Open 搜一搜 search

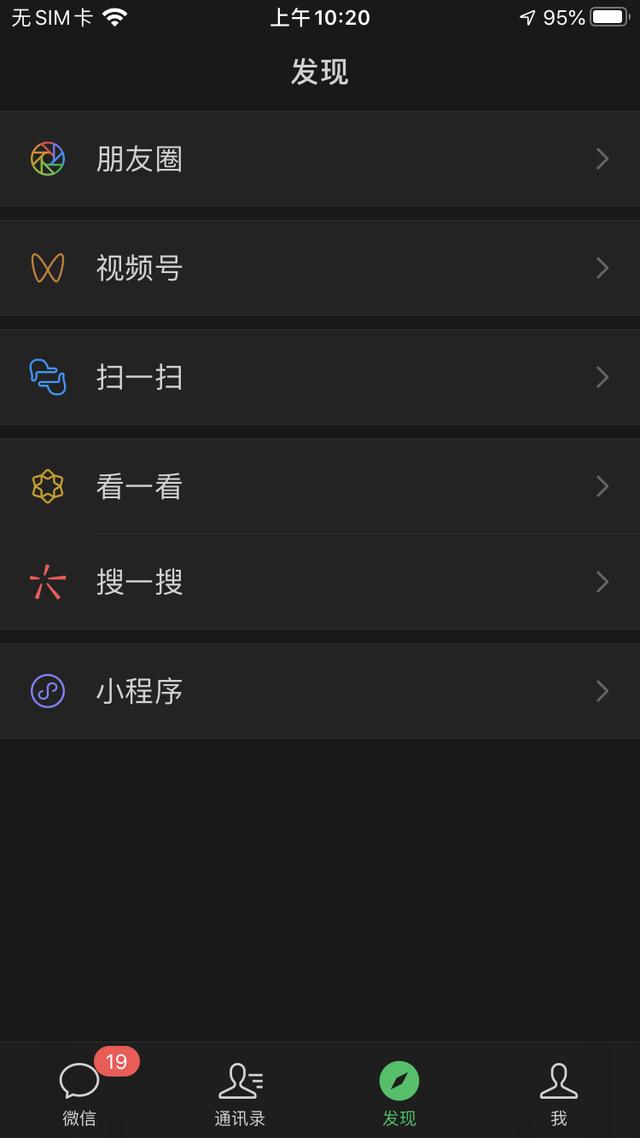coord(320,582)
